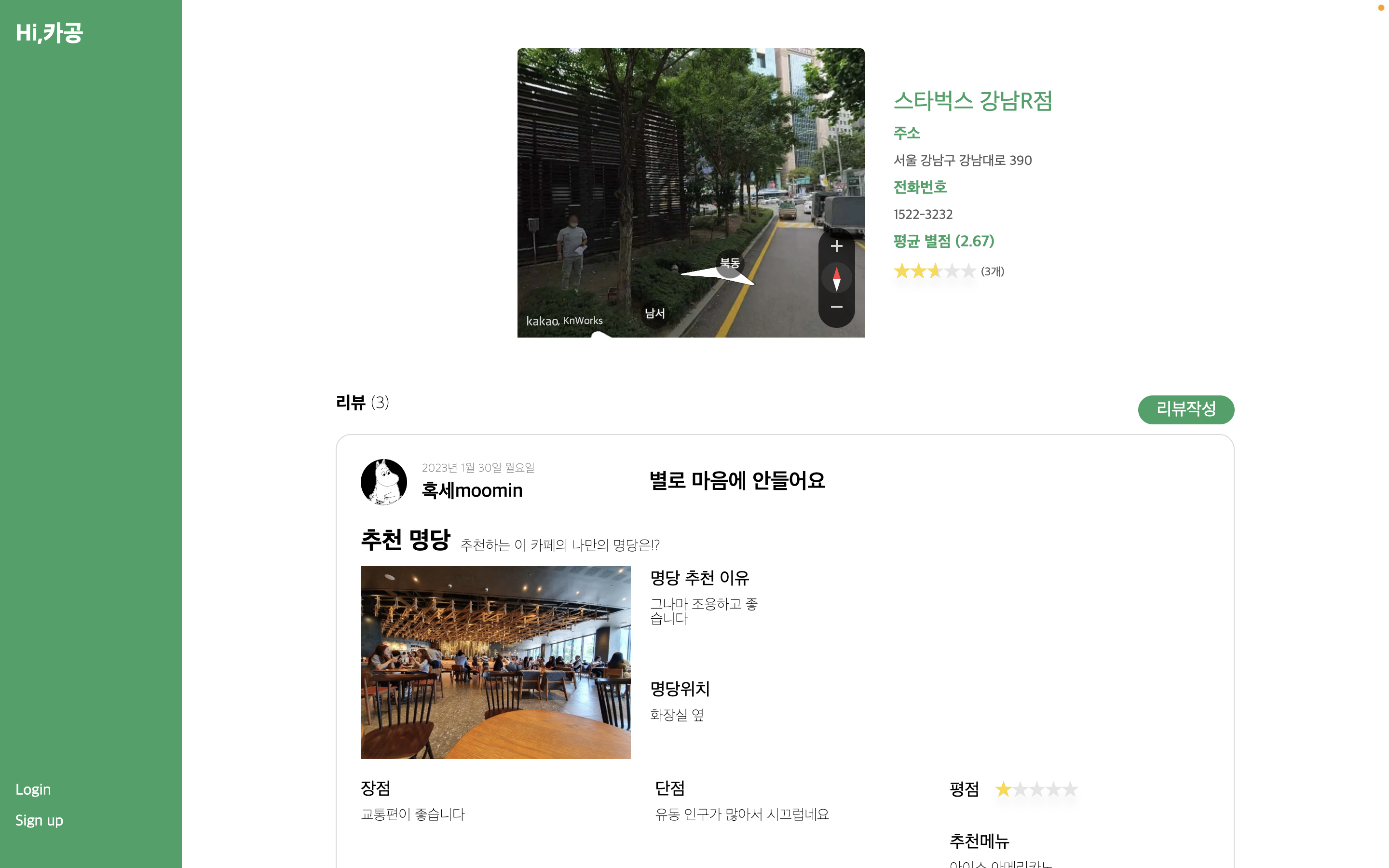Tap the compass control on the roadview

836,278
